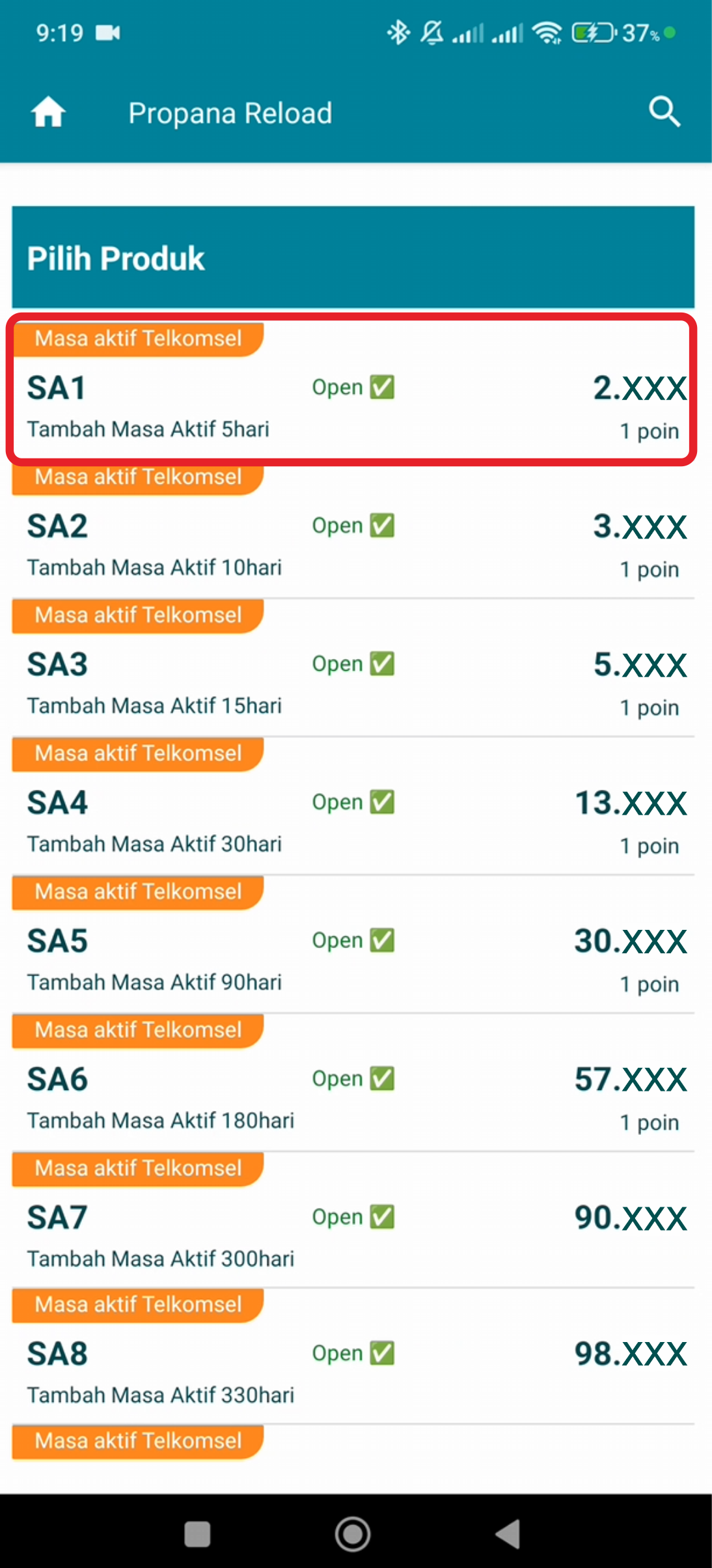Open recent apps from the navigation bar
The image size is (712, 1568).
click(197, 1534)
